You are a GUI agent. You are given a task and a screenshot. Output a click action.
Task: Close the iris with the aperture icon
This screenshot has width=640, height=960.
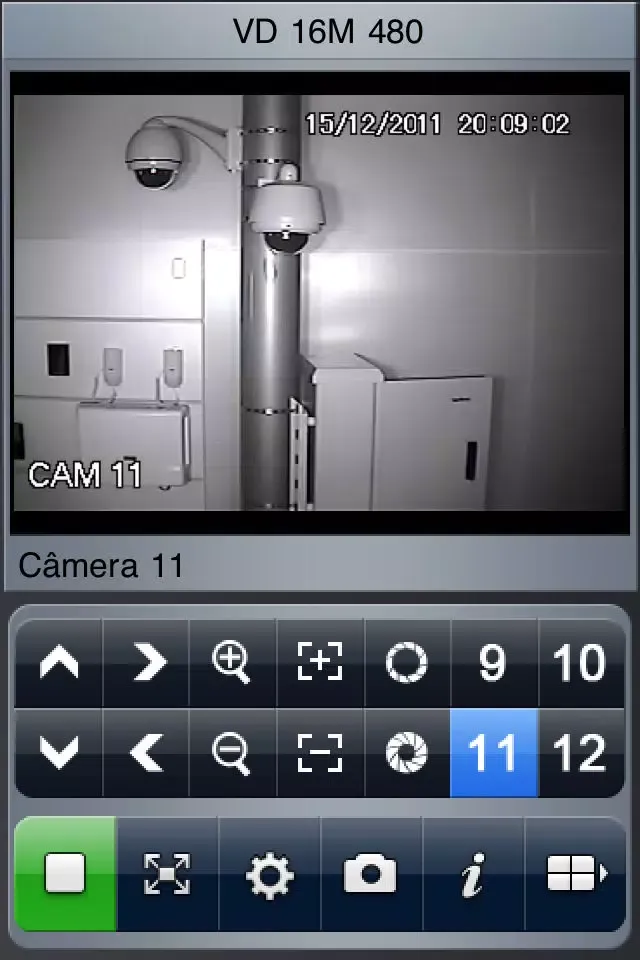407,752
